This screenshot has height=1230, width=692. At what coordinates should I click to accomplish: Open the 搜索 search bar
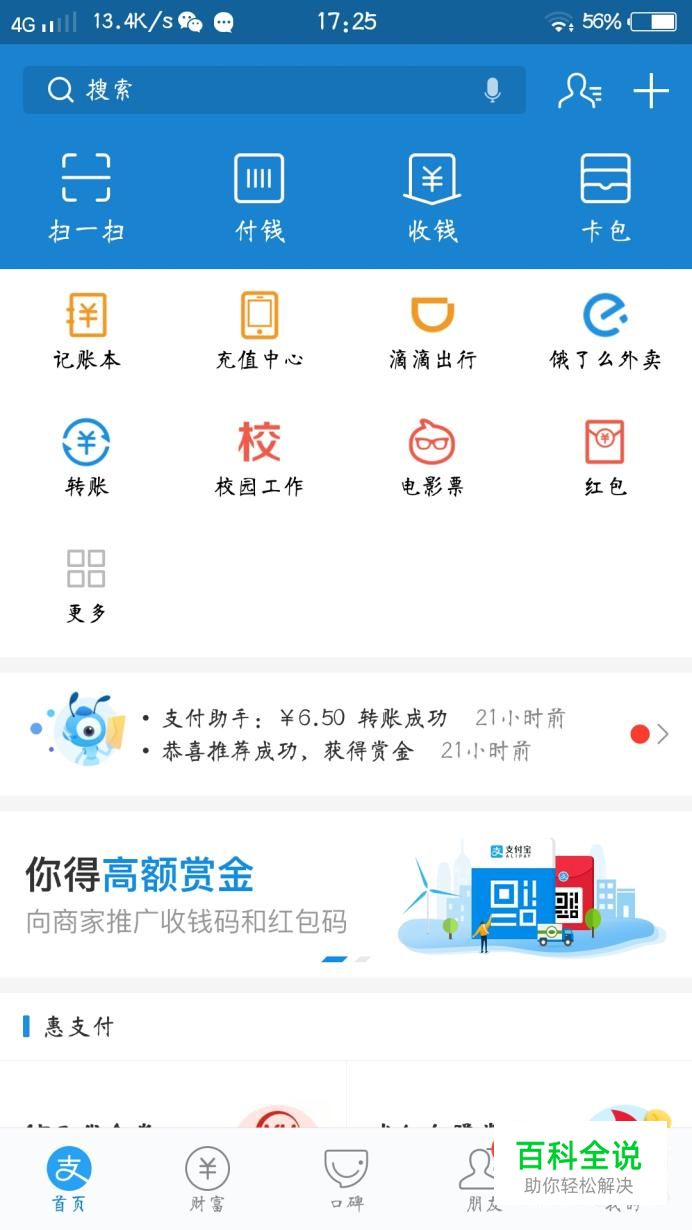point(250,90)
